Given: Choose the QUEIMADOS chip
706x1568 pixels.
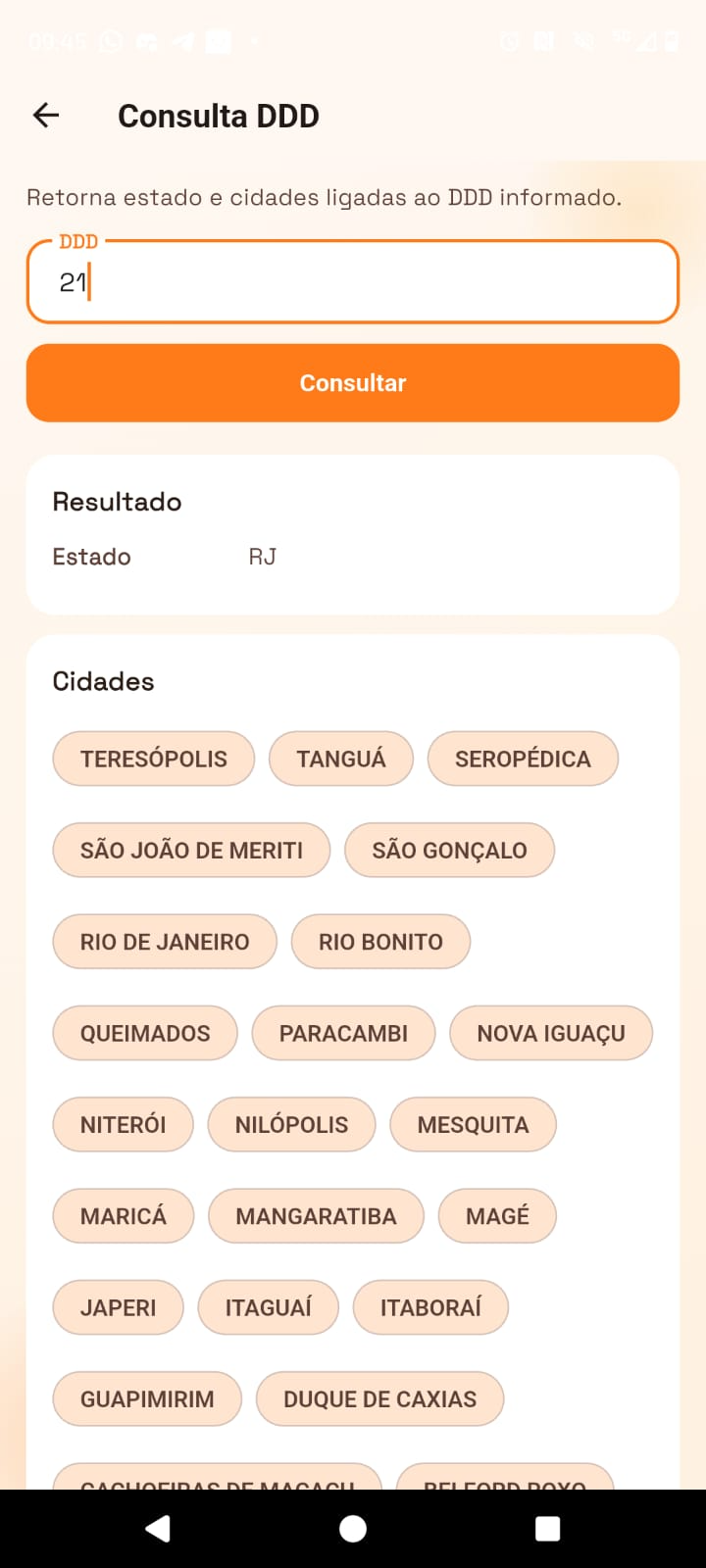Looking at the screenshot, I should 144,1033.
